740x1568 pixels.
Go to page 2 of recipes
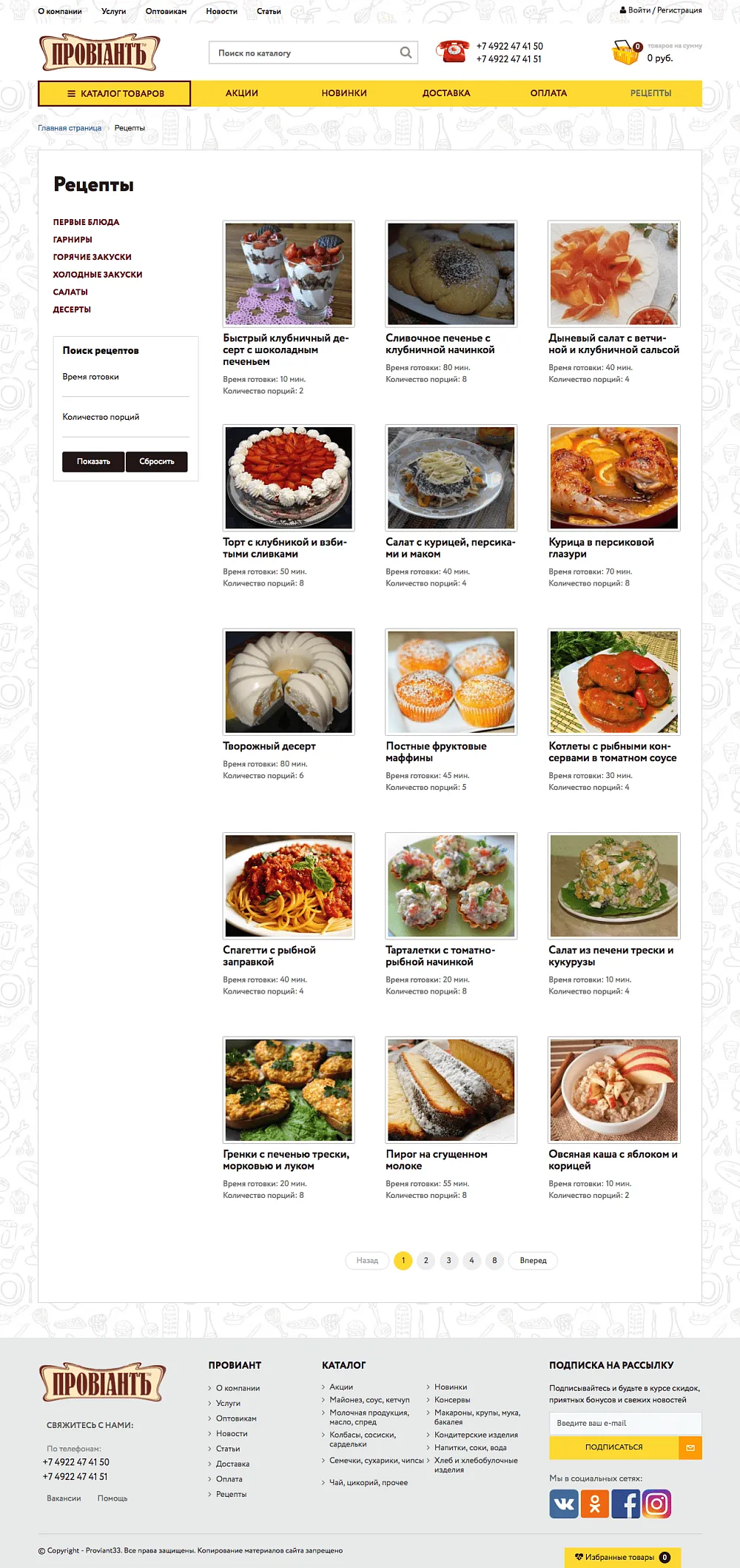[425, 1260]
